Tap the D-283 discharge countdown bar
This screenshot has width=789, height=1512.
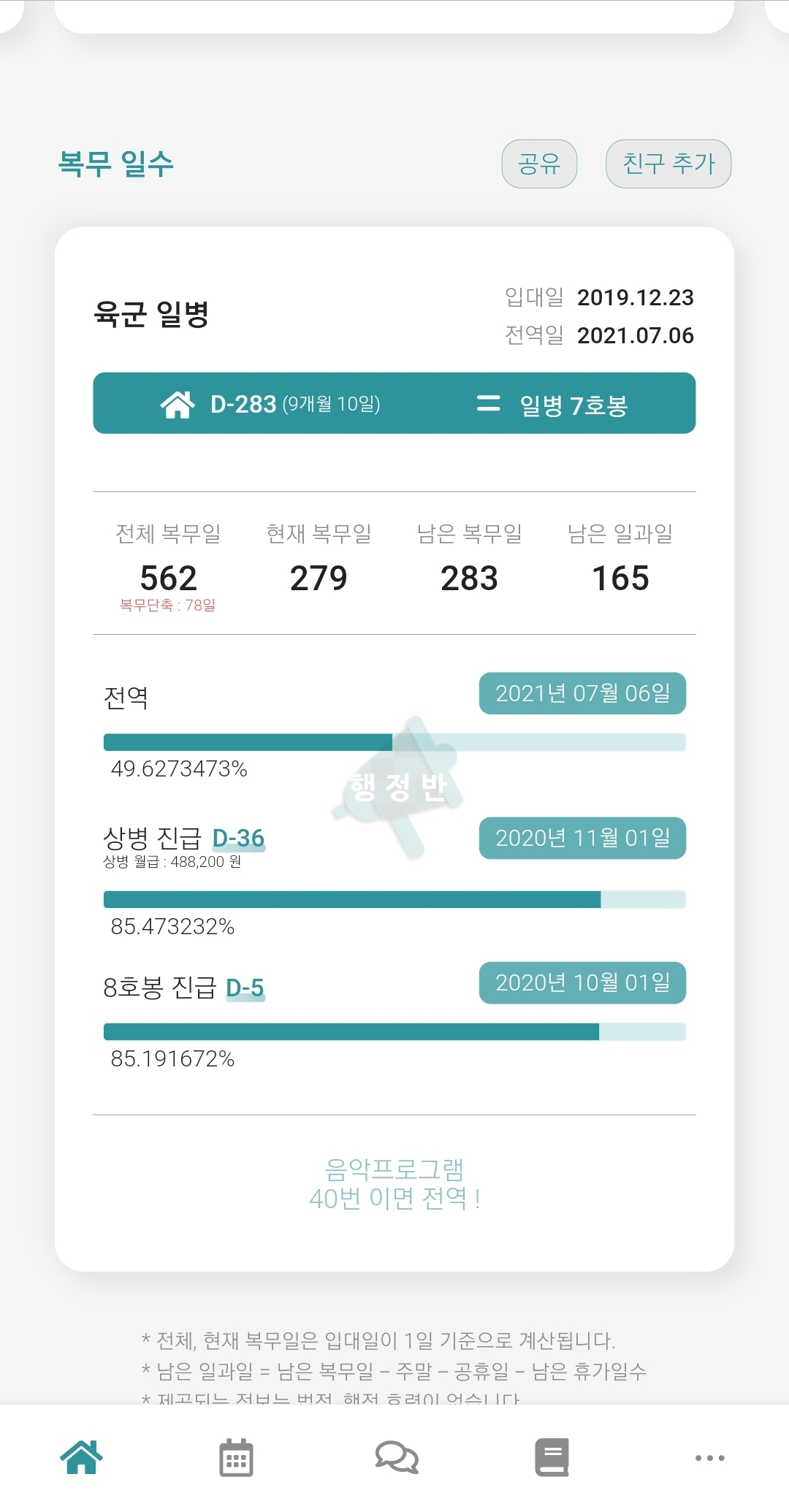pos(394,403)
